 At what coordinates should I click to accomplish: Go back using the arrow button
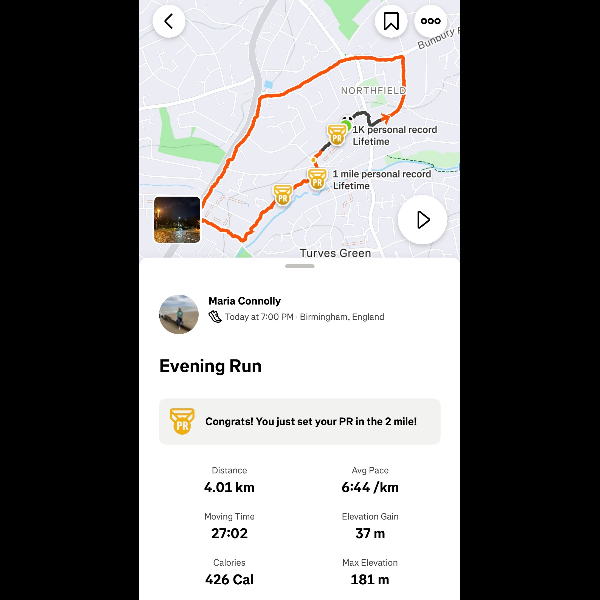(x=169, y=21)
